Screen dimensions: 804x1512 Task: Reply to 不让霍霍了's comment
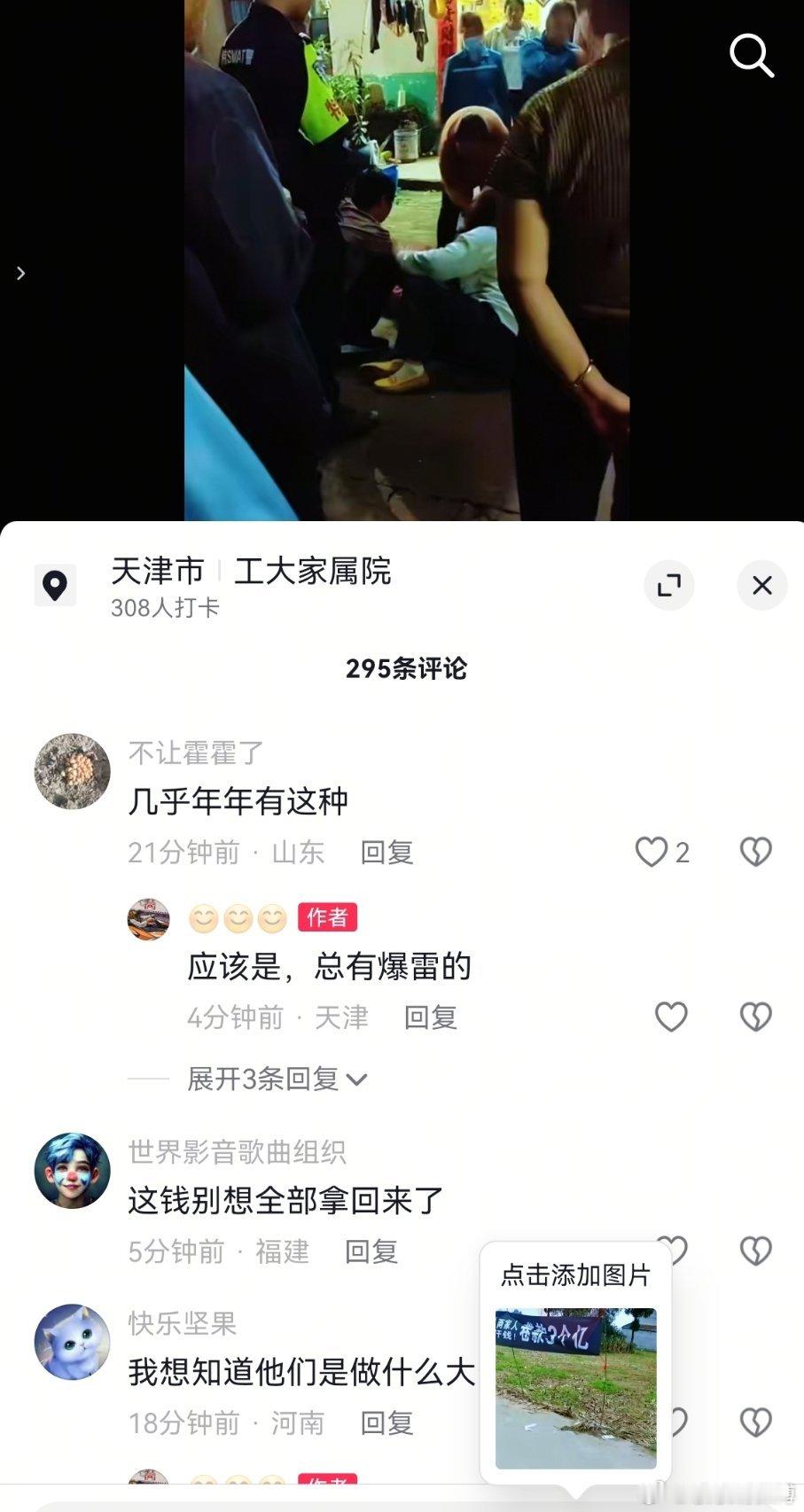coord(386,853)
